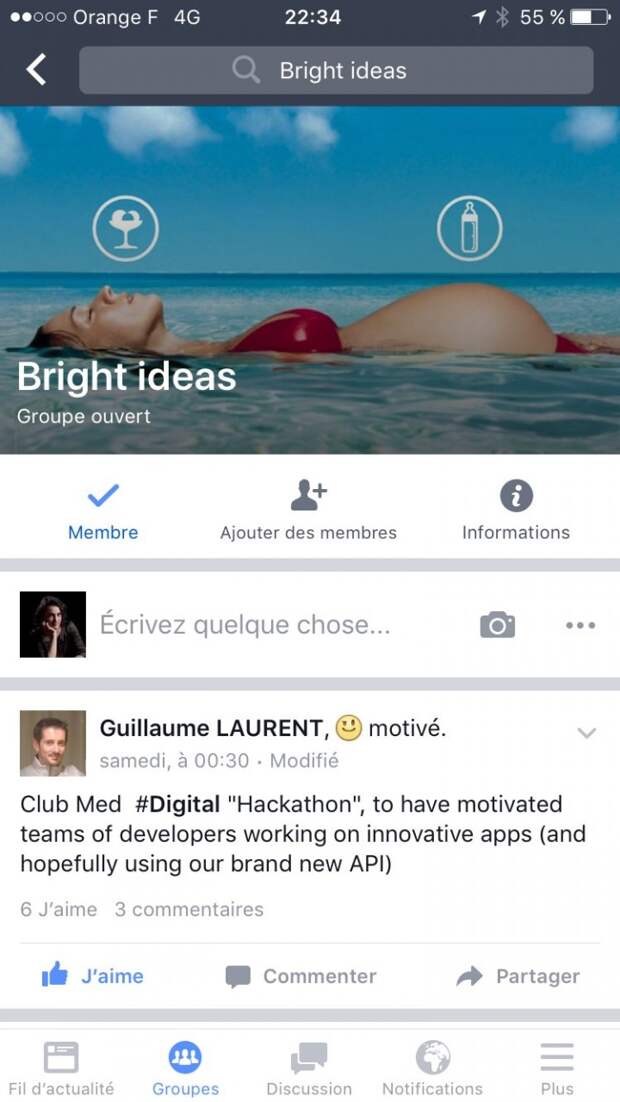Screen dimensions: 620x1102
Task: Open the Plus menu tab
Action: click(557, 1068)
